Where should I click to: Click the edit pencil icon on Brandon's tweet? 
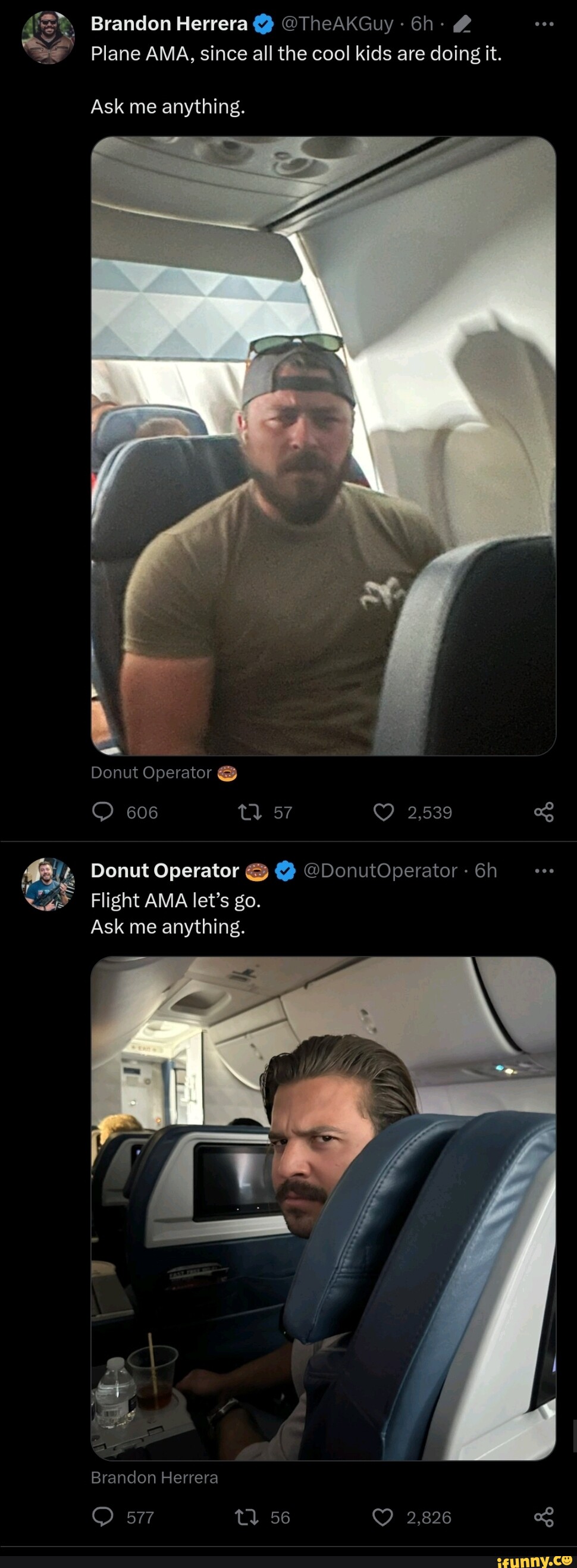click(463, 23)
